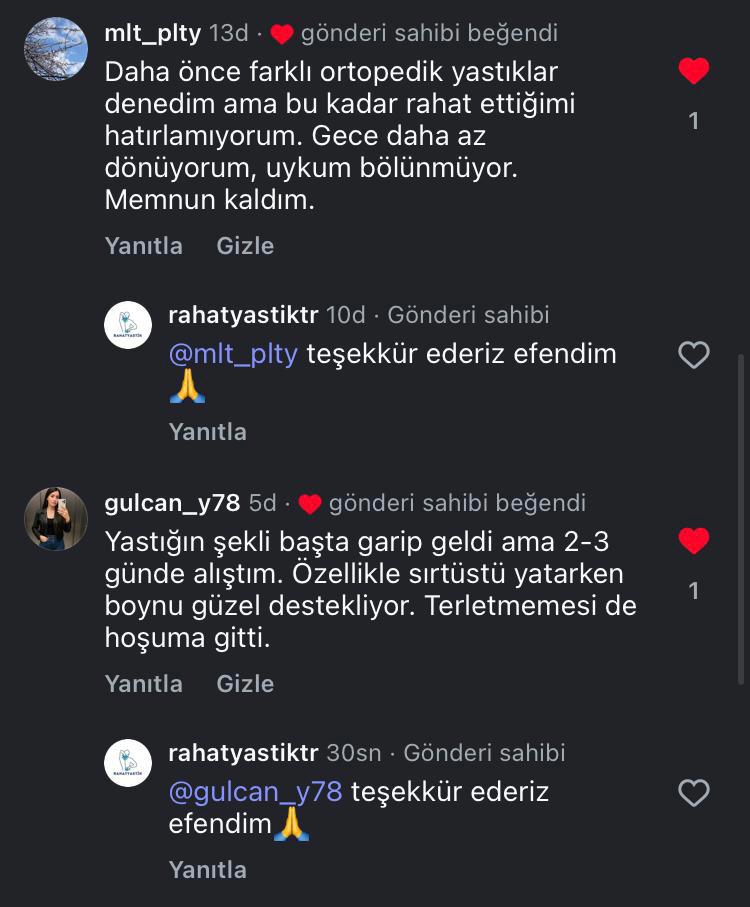Tap Yanıtla under gulcan_y78's comment
This screenshot has height=907, width=750.
coord(144,684)
